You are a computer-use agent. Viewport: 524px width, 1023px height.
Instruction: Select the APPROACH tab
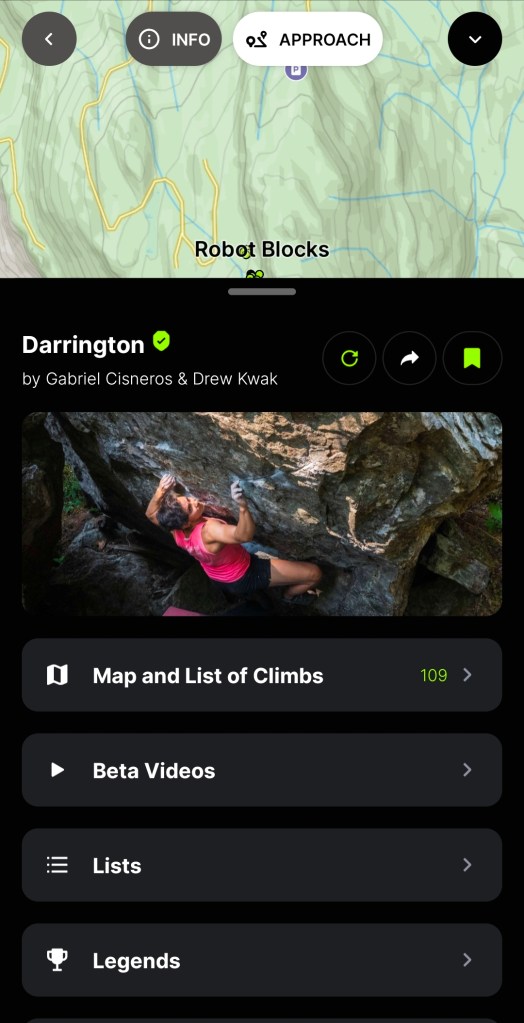point(307,39)
